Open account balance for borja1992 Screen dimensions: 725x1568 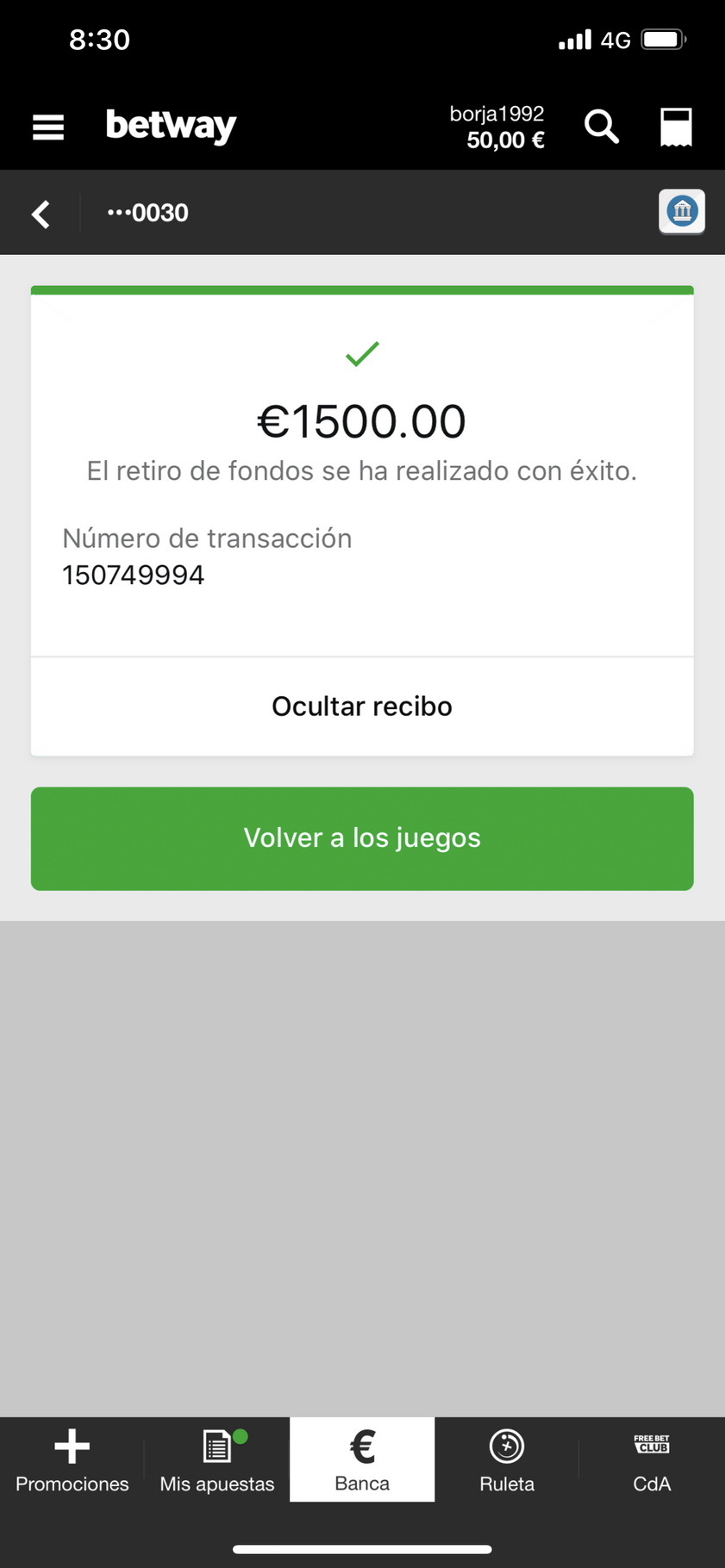pos(497,127)
